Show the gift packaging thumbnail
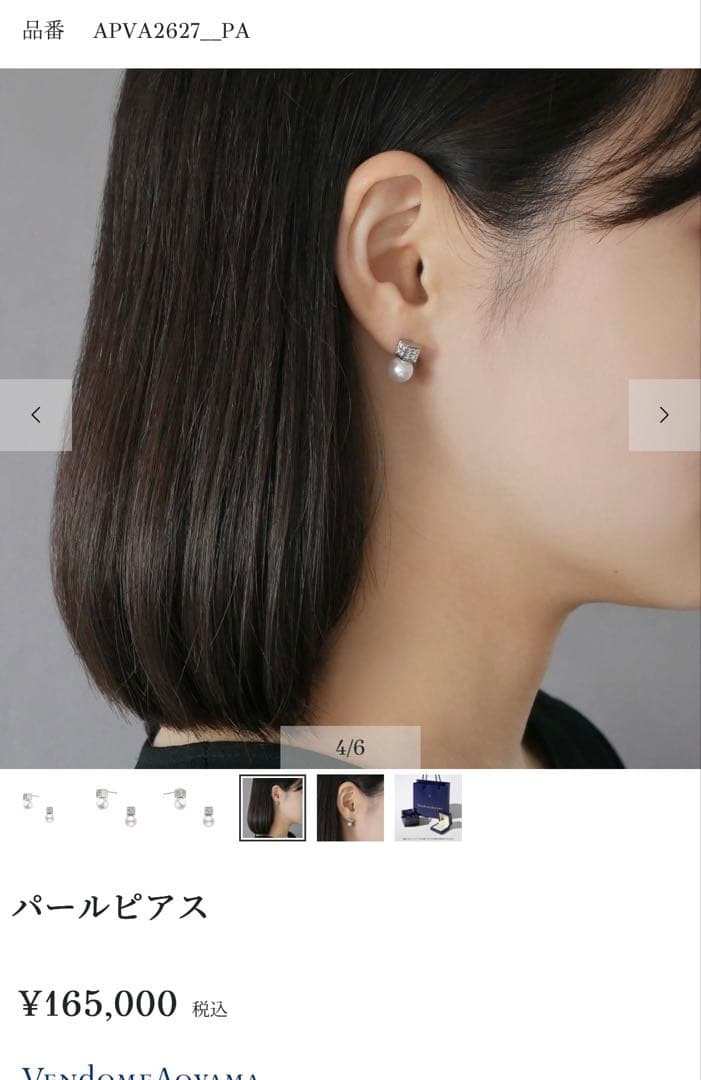 tap(428, 807)
